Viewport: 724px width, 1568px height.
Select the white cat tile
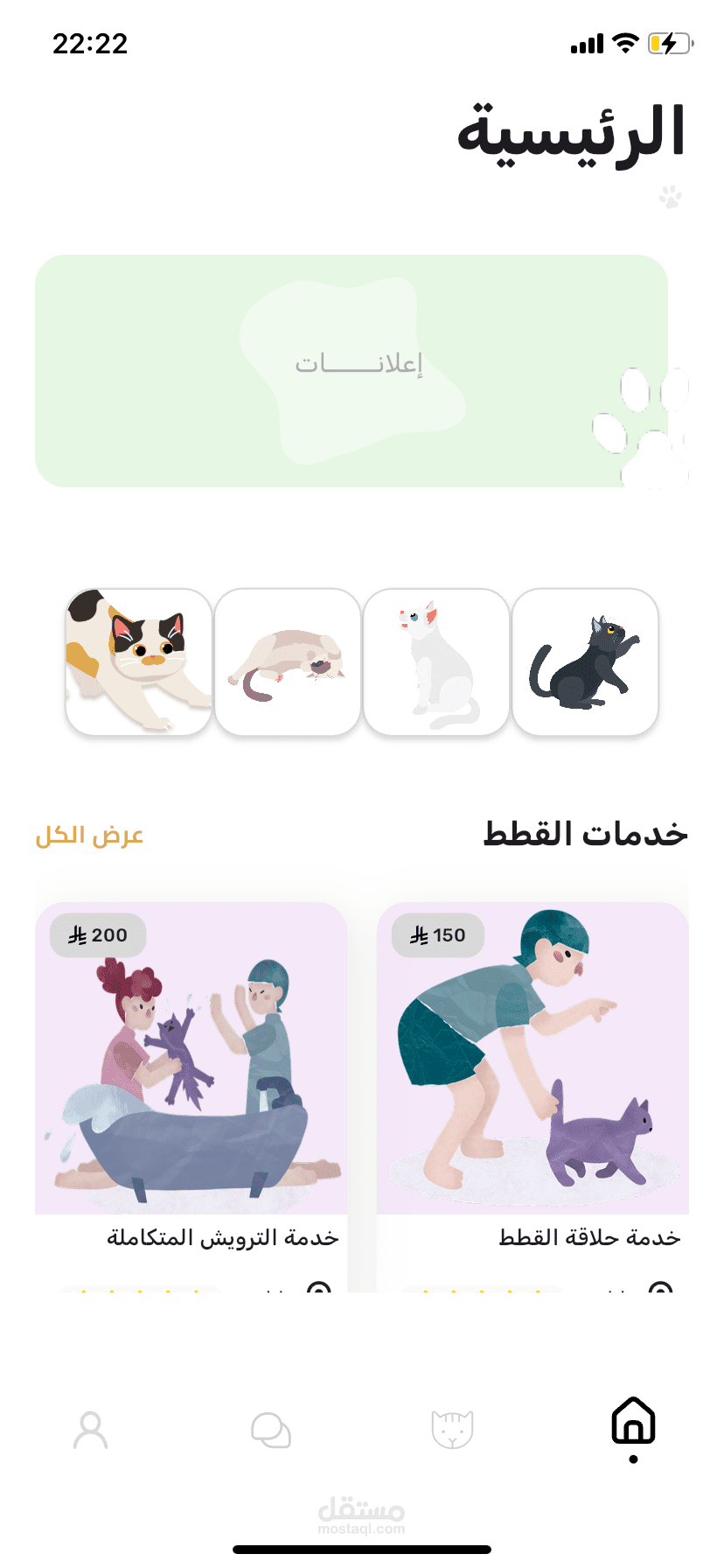coord(436,661)
